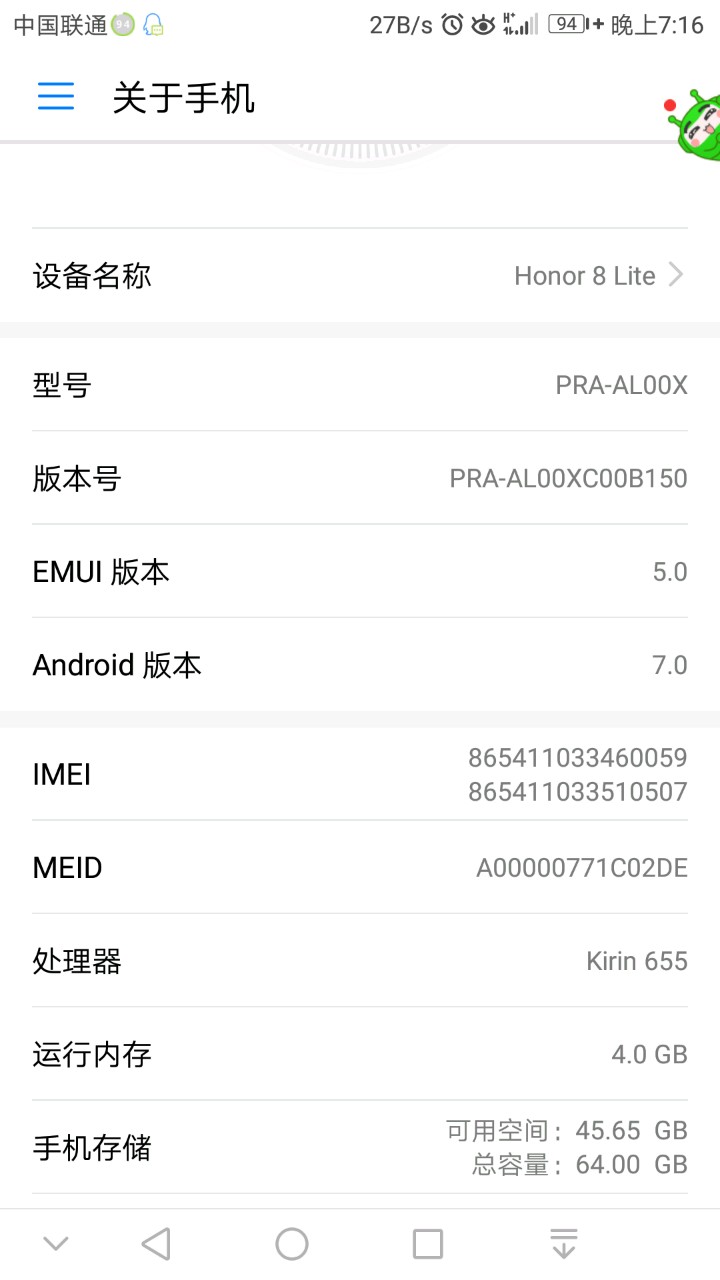Go to the home screen via circle button
The image size is (720, 1280).
click(292, 1244)
